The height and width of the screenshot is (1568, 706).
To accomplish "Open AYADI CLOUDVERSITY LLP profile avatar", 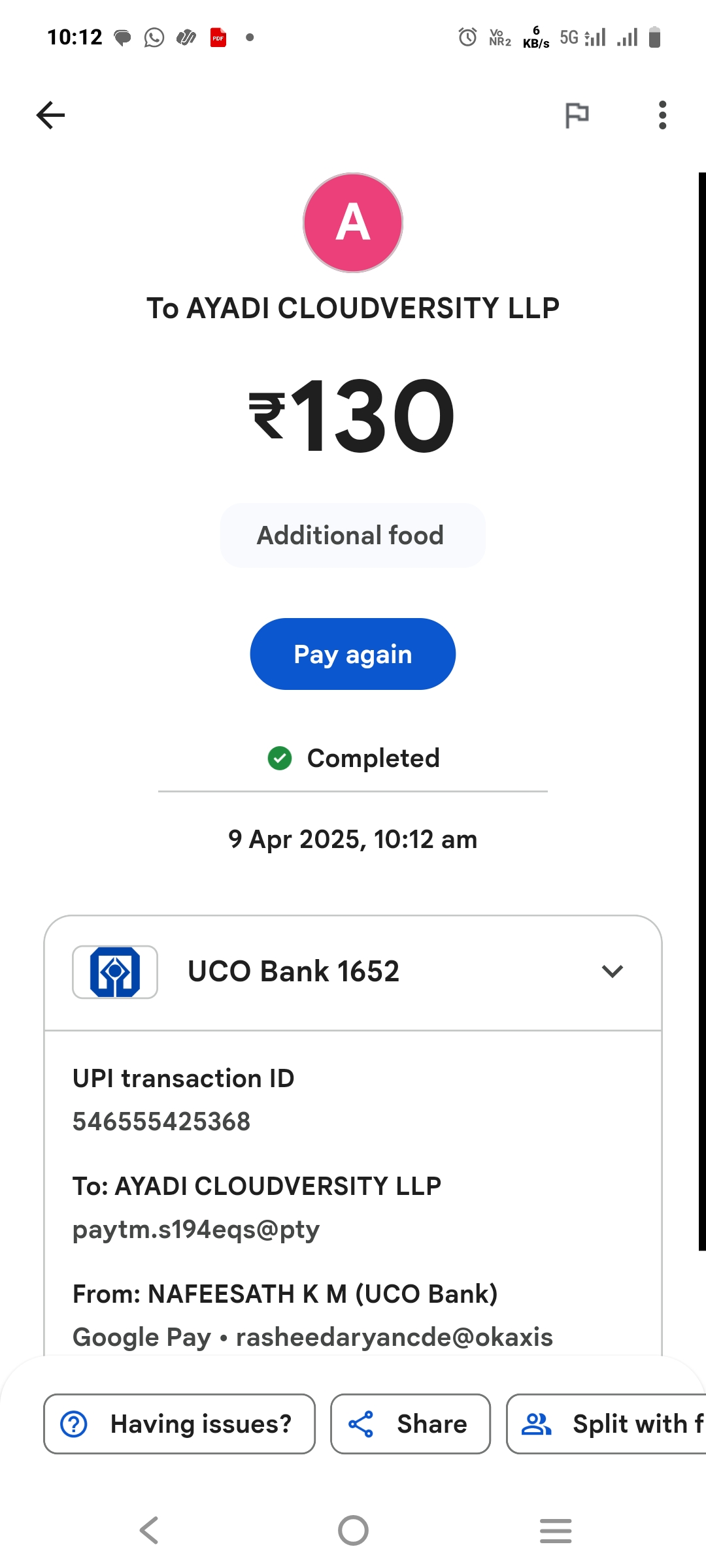I will pyautogui.click(x=353, y=223).
